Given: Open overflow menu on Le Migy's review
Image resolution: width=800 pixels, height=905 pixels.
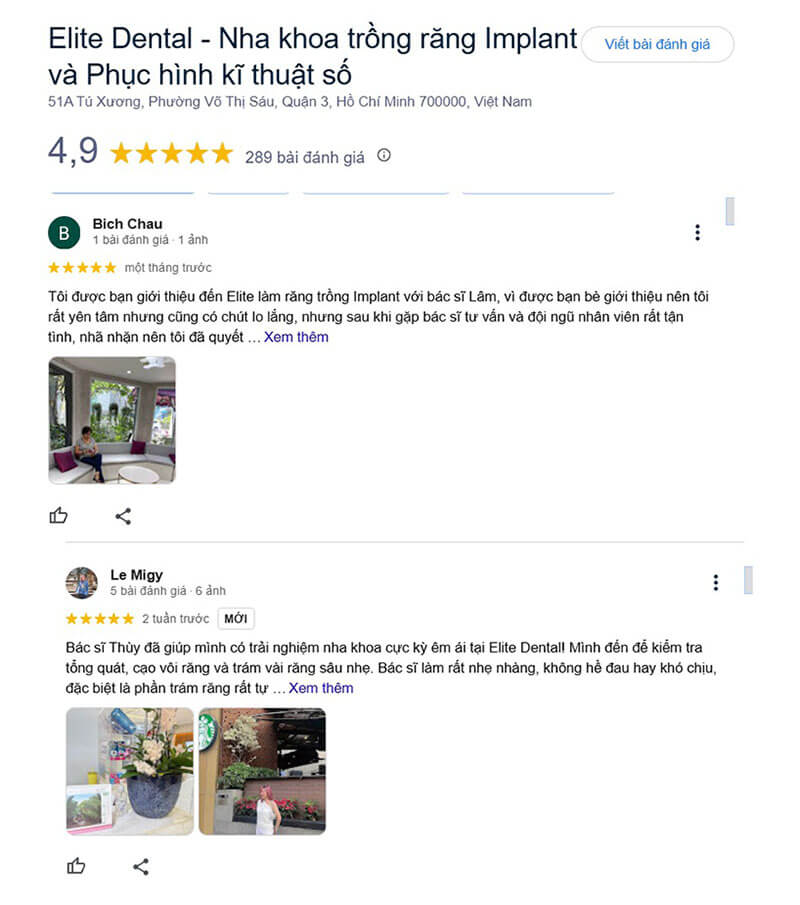Looking at the screenshot, I should pos(715,583).
